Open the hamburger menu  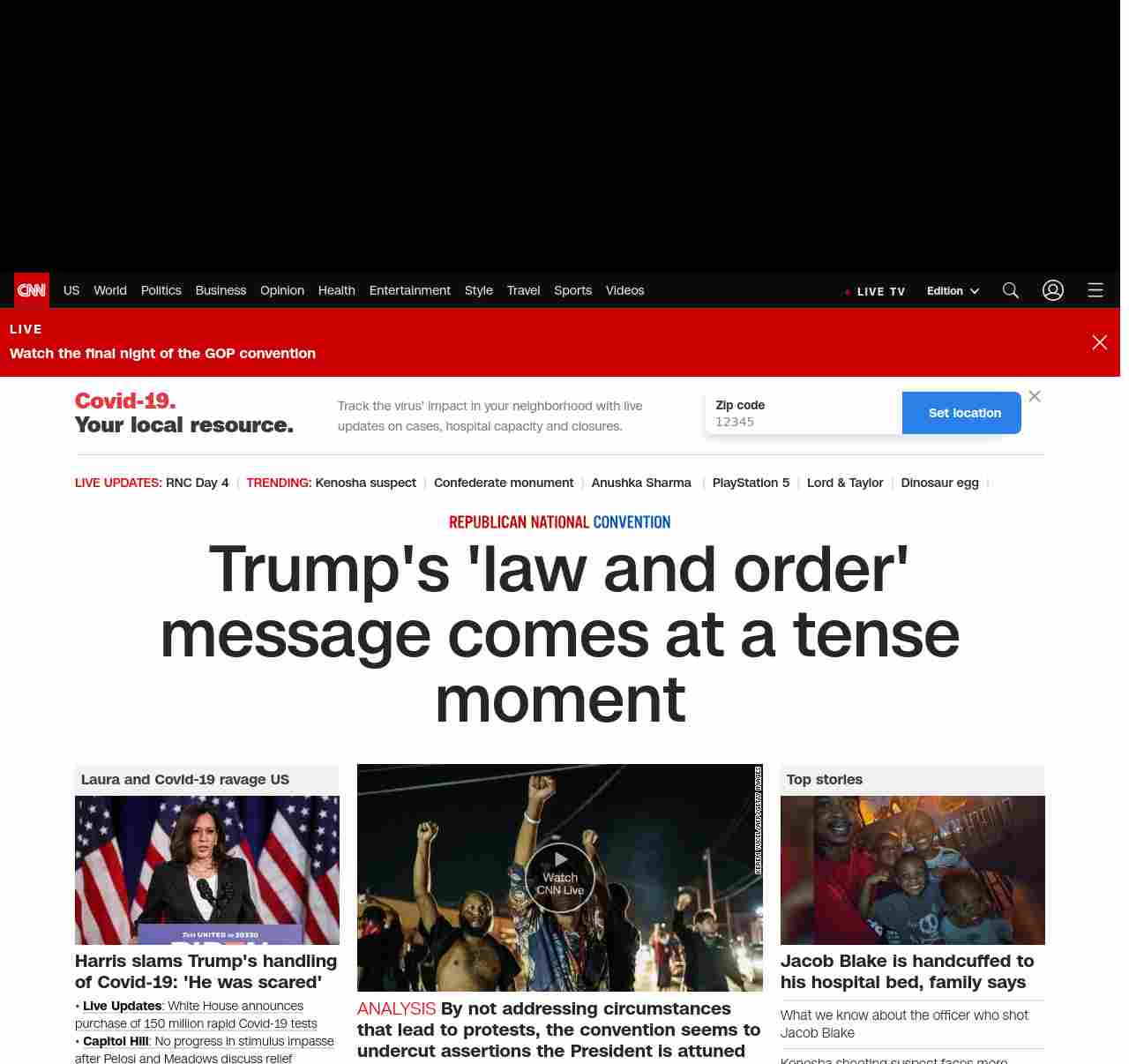click(x=1095, y=290)
